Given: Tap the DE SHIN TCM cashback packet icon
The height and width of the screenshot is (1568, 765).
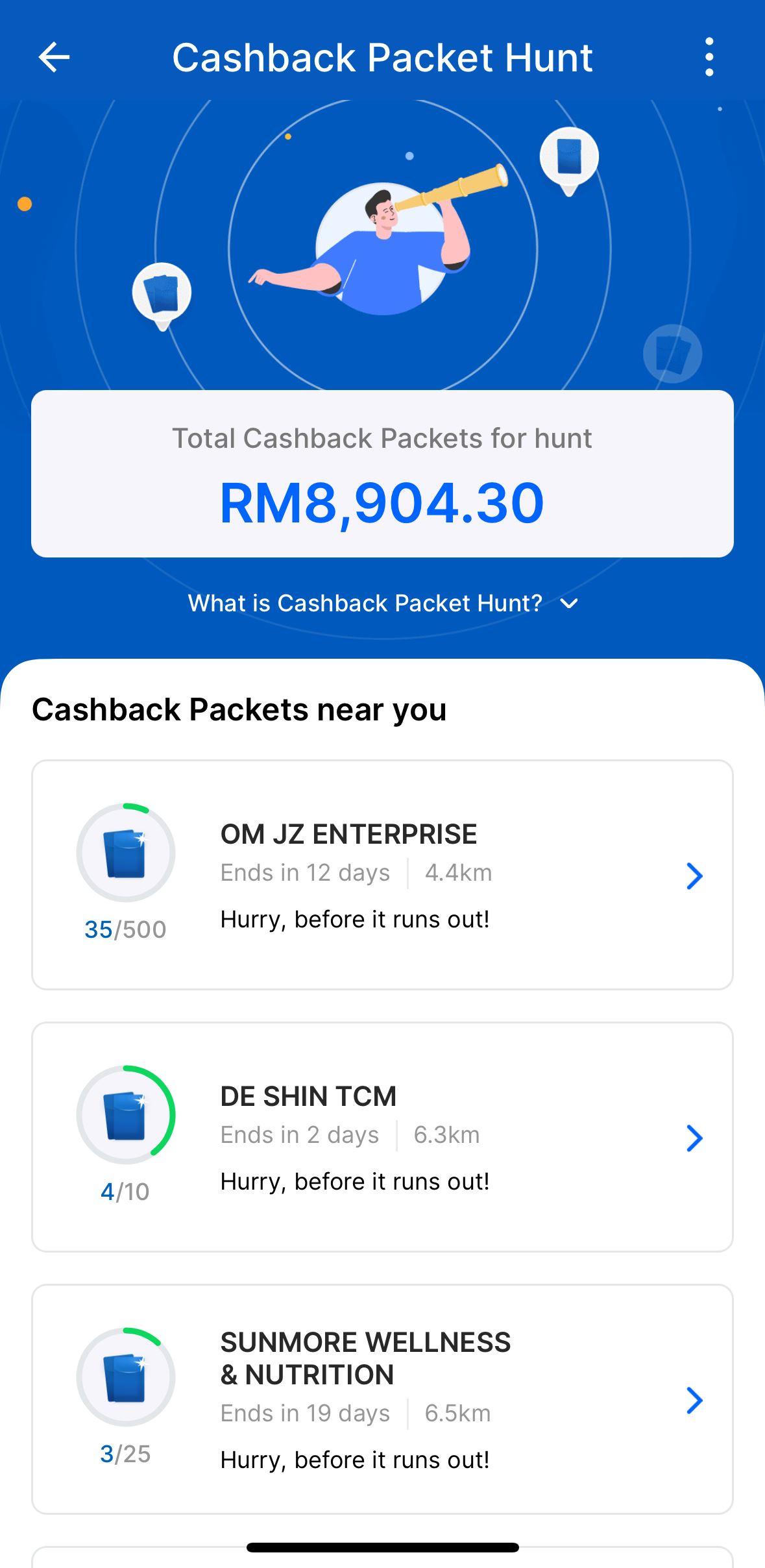Looking at the screenshot, I should pos(126,1114).
